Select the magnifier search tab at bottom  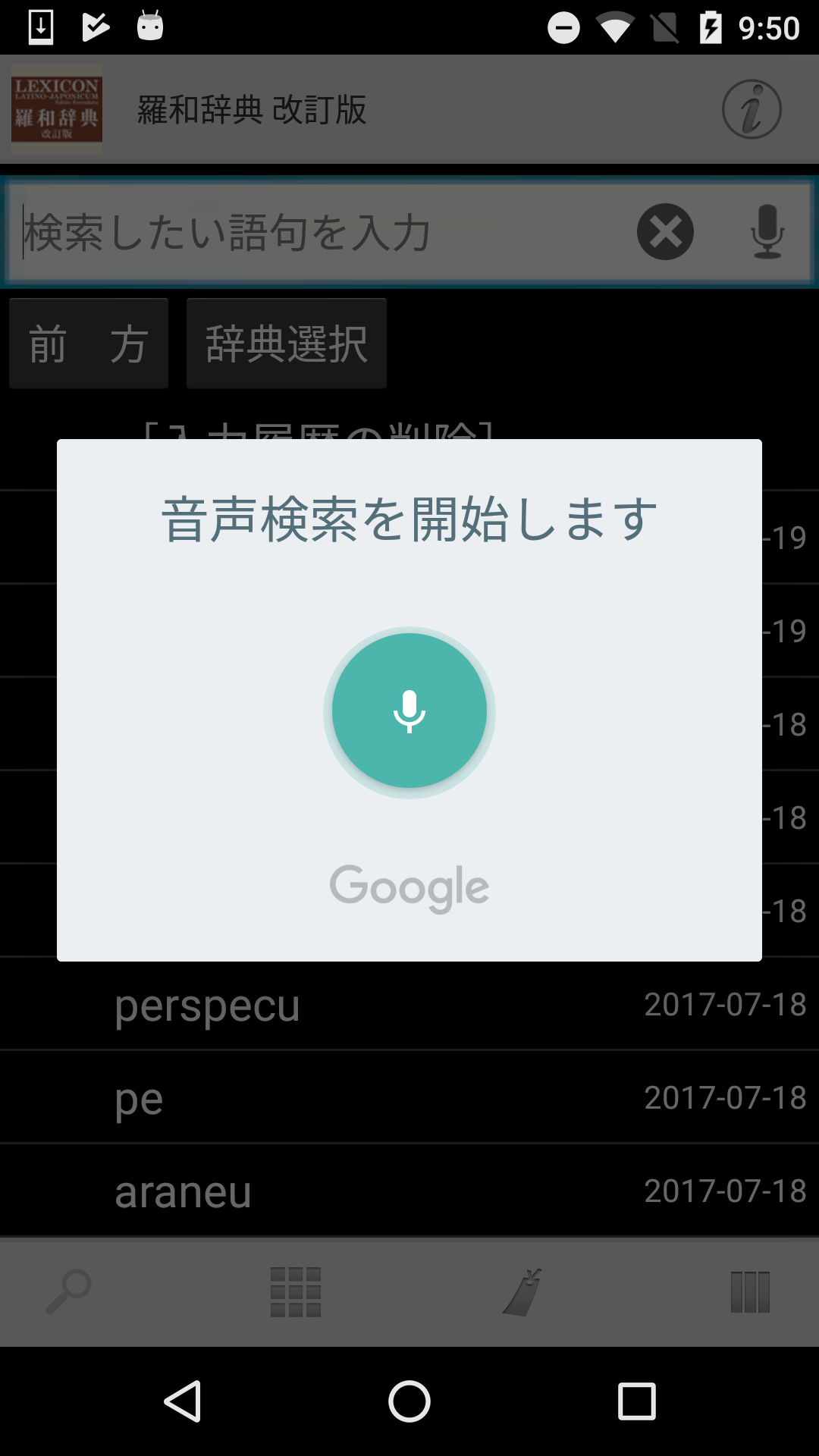click(68, 1291)
